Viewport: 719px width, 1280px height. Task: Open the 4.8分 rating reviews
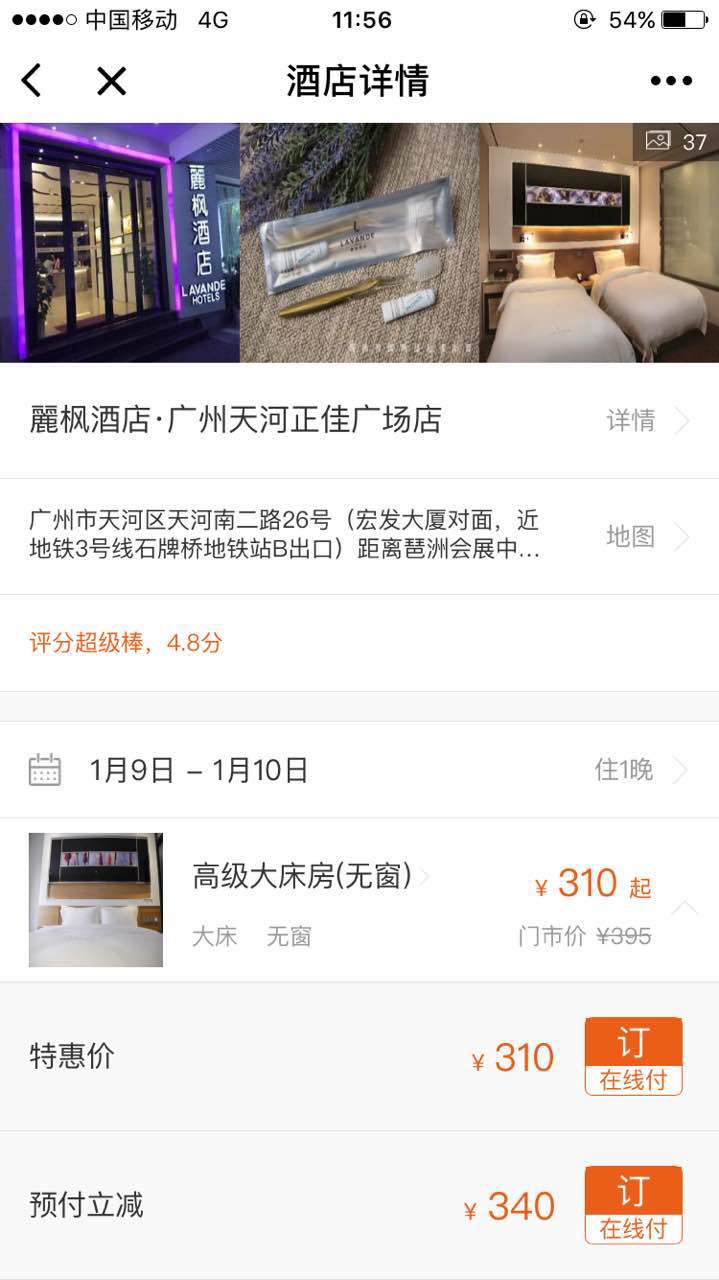click(126, 643)
